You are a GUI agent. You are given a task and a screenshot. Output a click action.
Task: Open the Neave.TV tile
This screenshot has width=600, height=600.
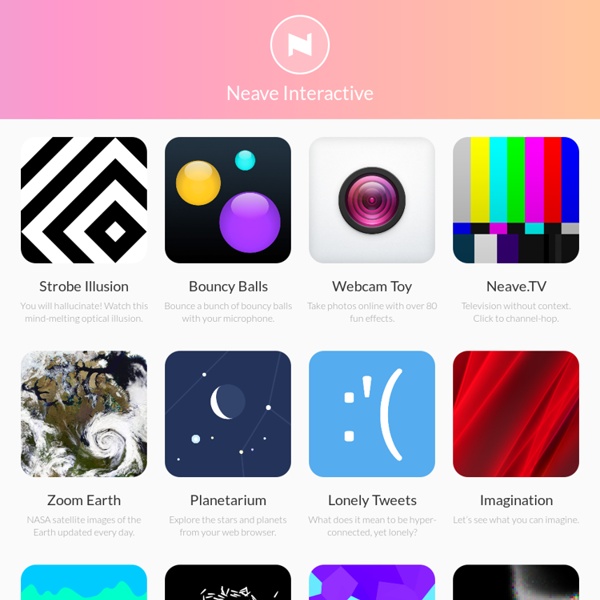click(x=516, y=200)
